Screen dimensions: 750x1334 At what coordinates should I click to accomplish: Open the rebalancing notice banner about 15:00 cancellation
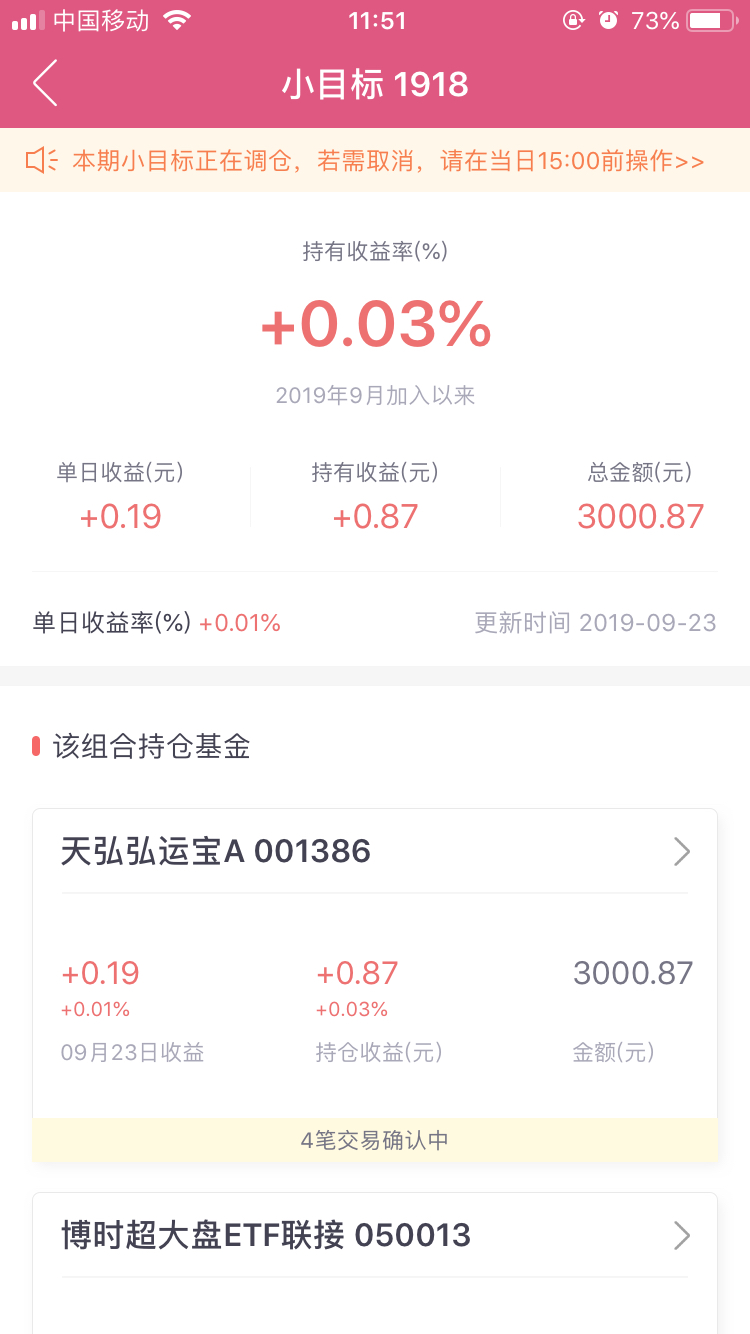[x=375, y=160]
